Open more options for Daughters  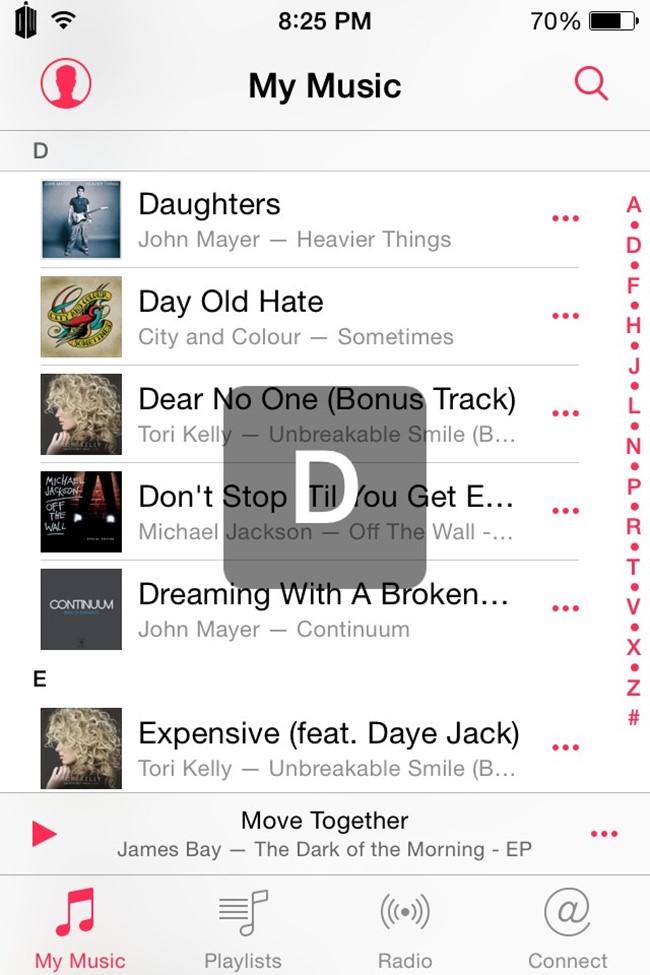coord(565,219)
